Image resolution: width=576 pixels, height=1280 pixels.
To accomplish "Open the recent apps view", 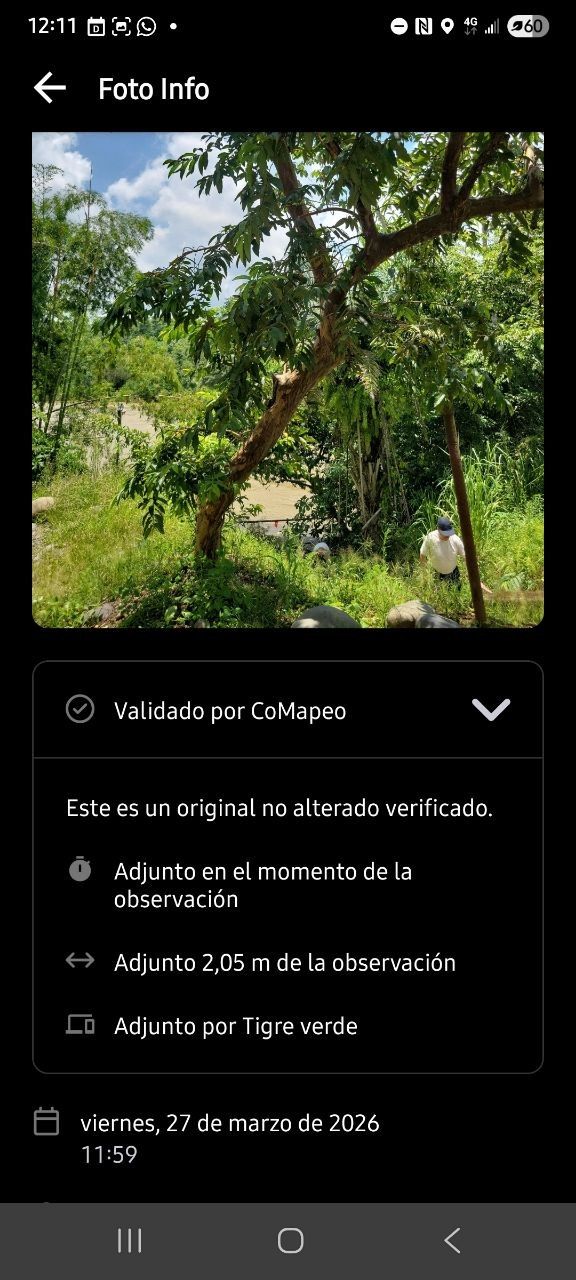I will (129, 1241).
